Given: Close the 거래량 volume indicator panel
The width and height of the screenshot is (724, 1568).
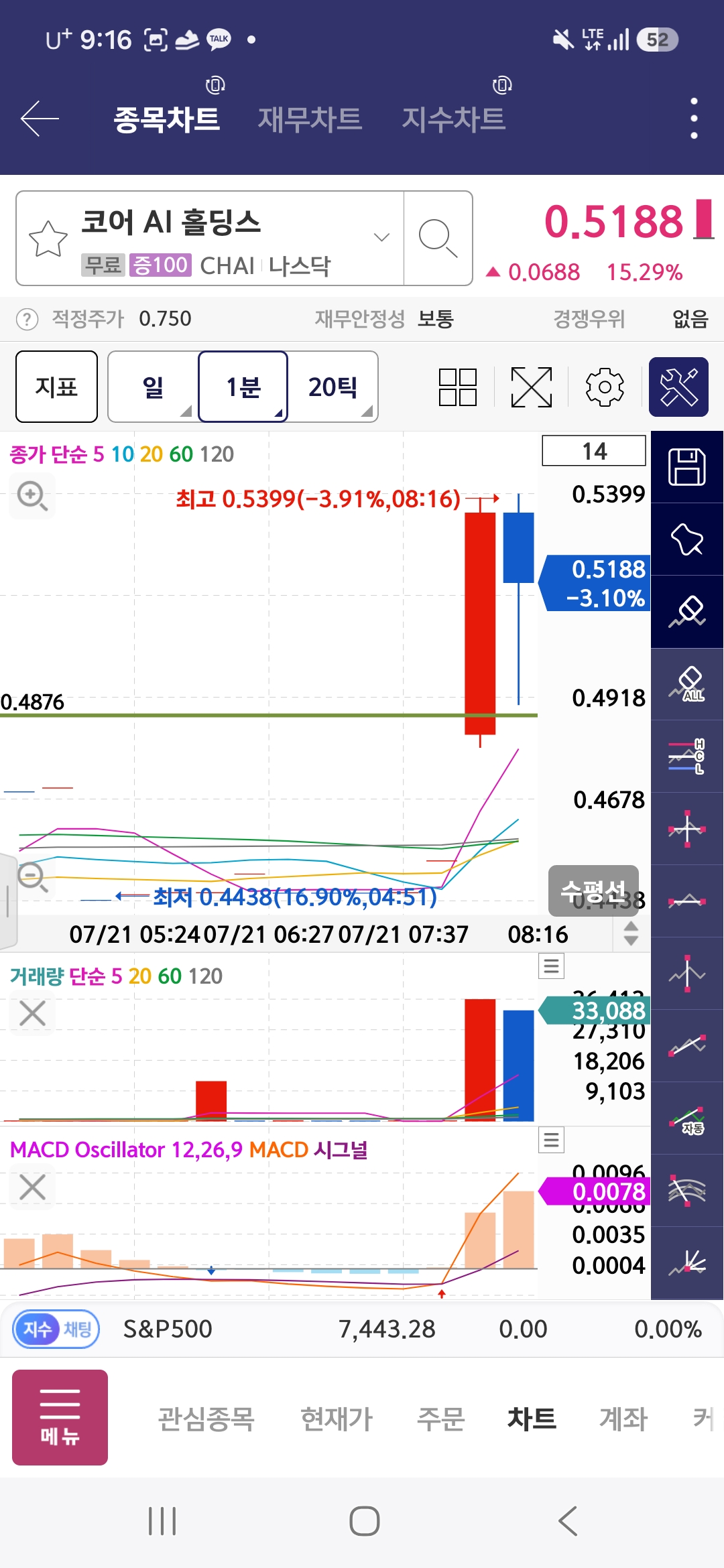Looking at the screenshot, I should click(x=32, y=1013).
